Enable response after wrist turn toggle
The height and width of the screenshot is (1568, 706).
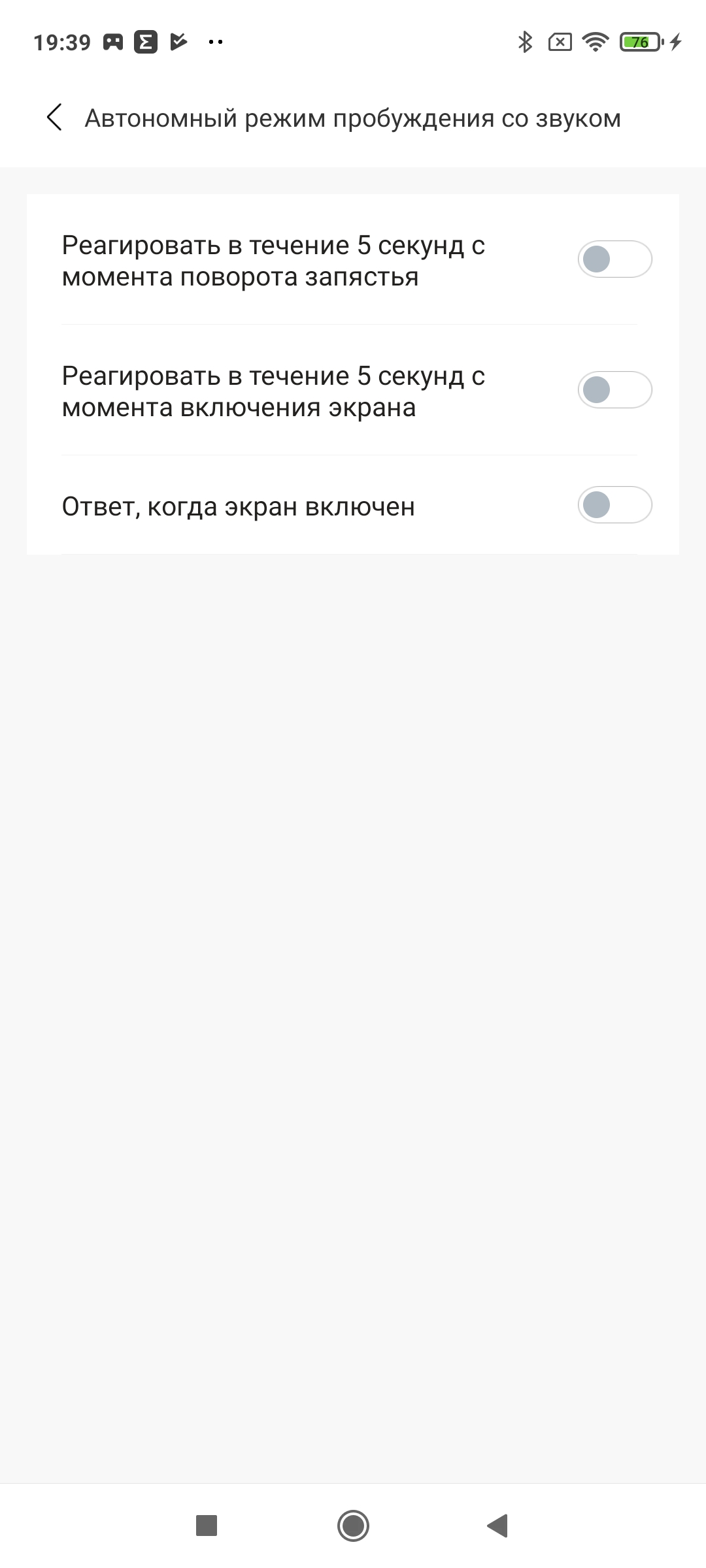(x=614, y=259)
